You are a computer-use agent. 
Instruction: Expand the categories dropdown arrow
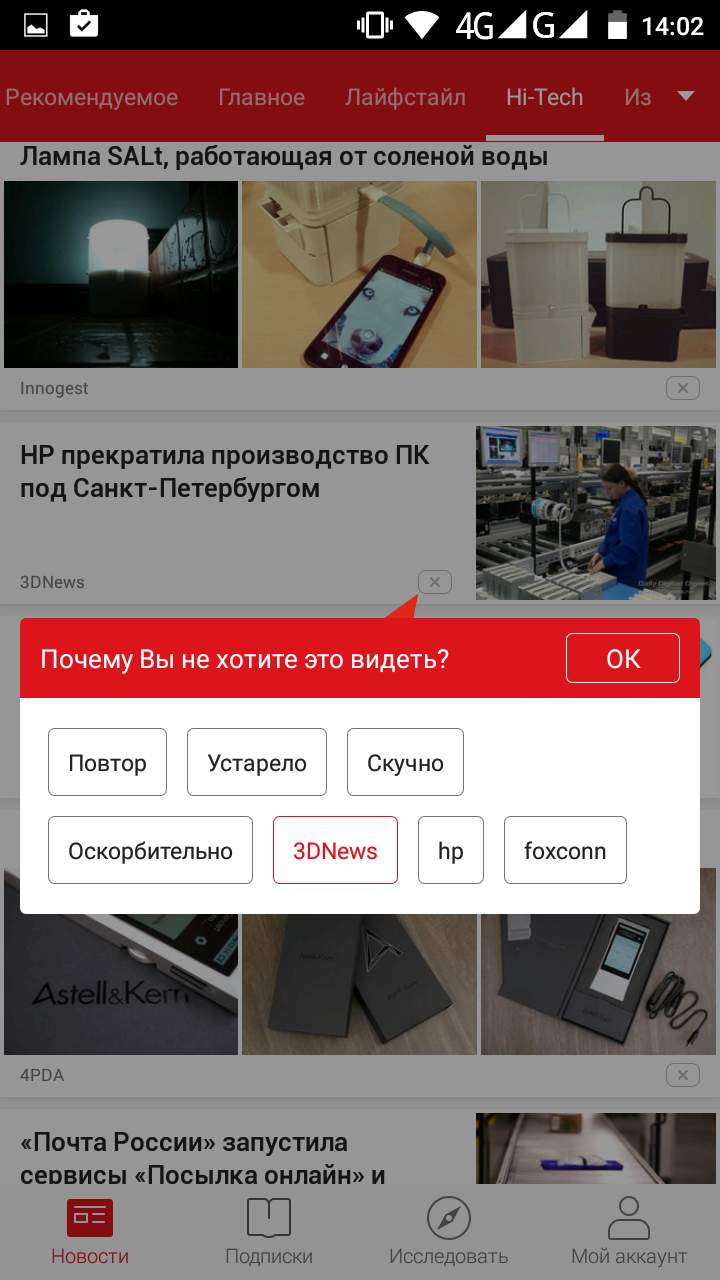(x=686, y=96)
